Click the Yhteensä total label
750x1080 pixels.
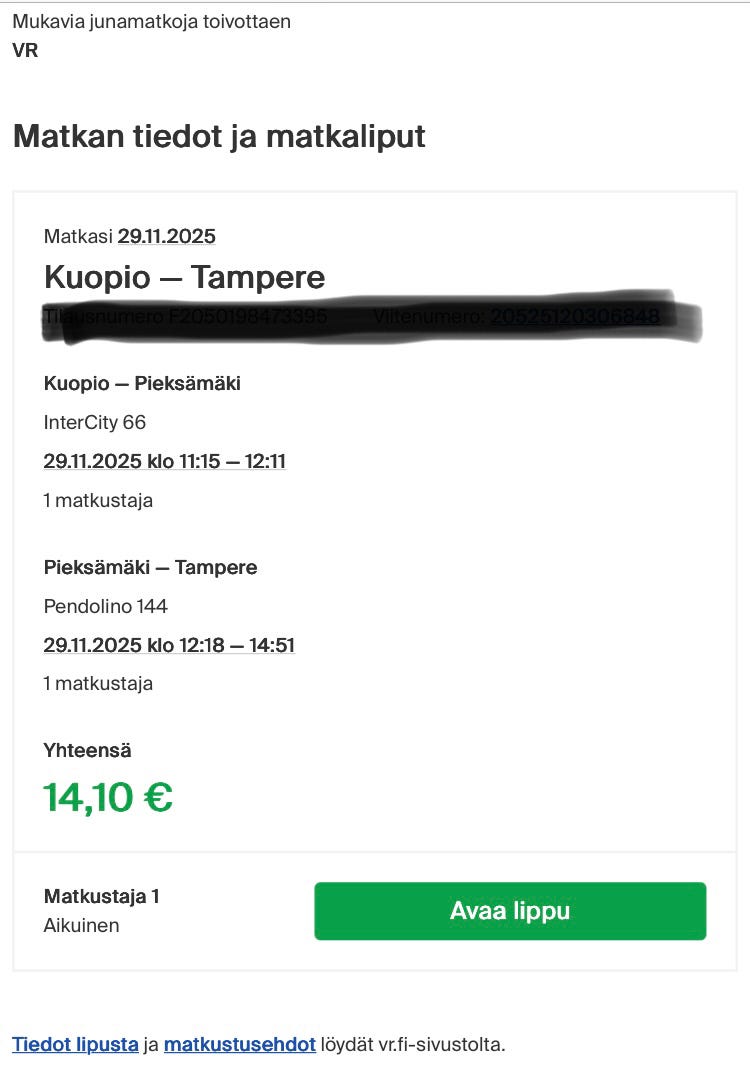click(86, 749)
